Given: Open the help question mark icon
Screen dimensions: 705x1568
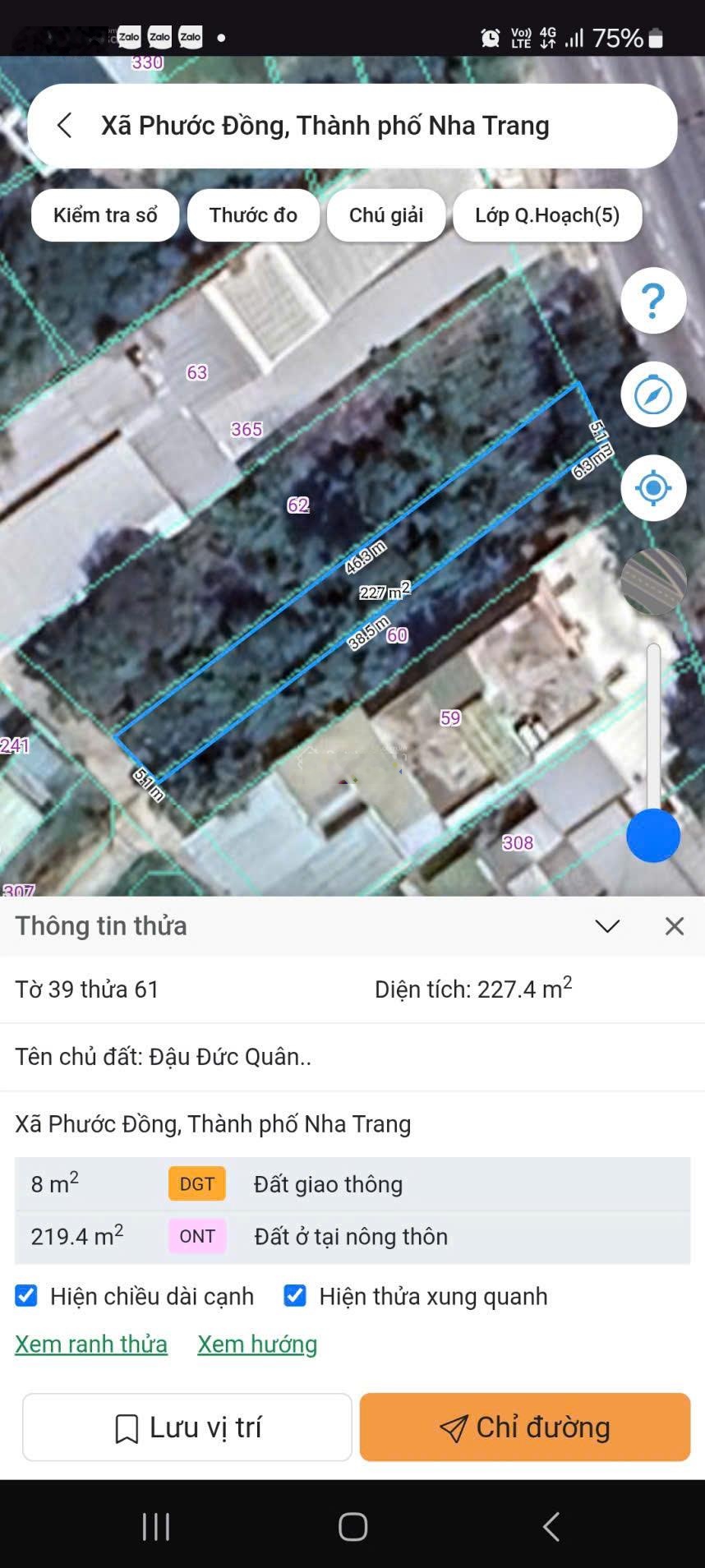Looking at the screenshot, I should click(653, 302).
